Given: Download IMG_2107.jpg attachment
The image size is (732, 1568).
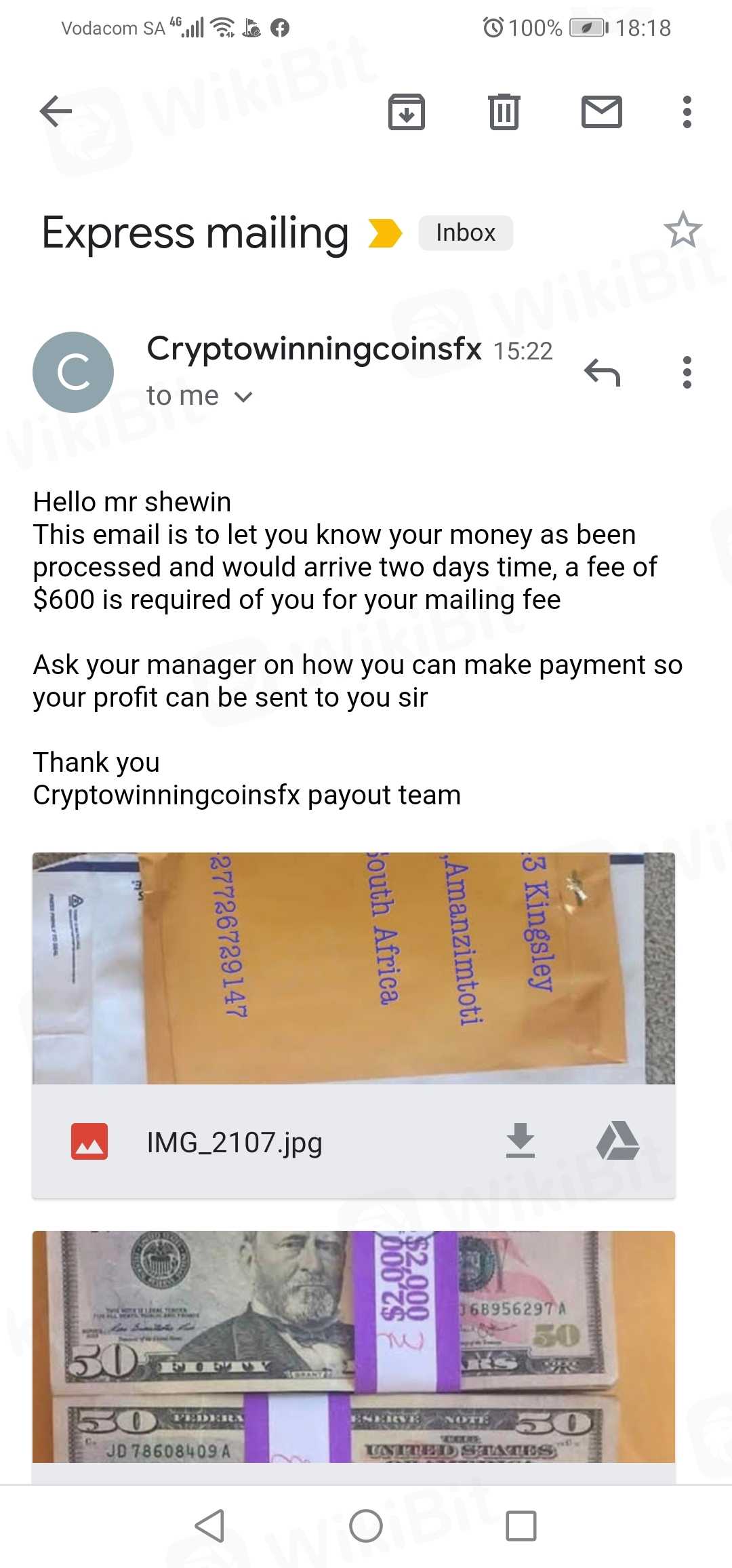Looking at the screenshot, I should click(x=520, y=1141).
